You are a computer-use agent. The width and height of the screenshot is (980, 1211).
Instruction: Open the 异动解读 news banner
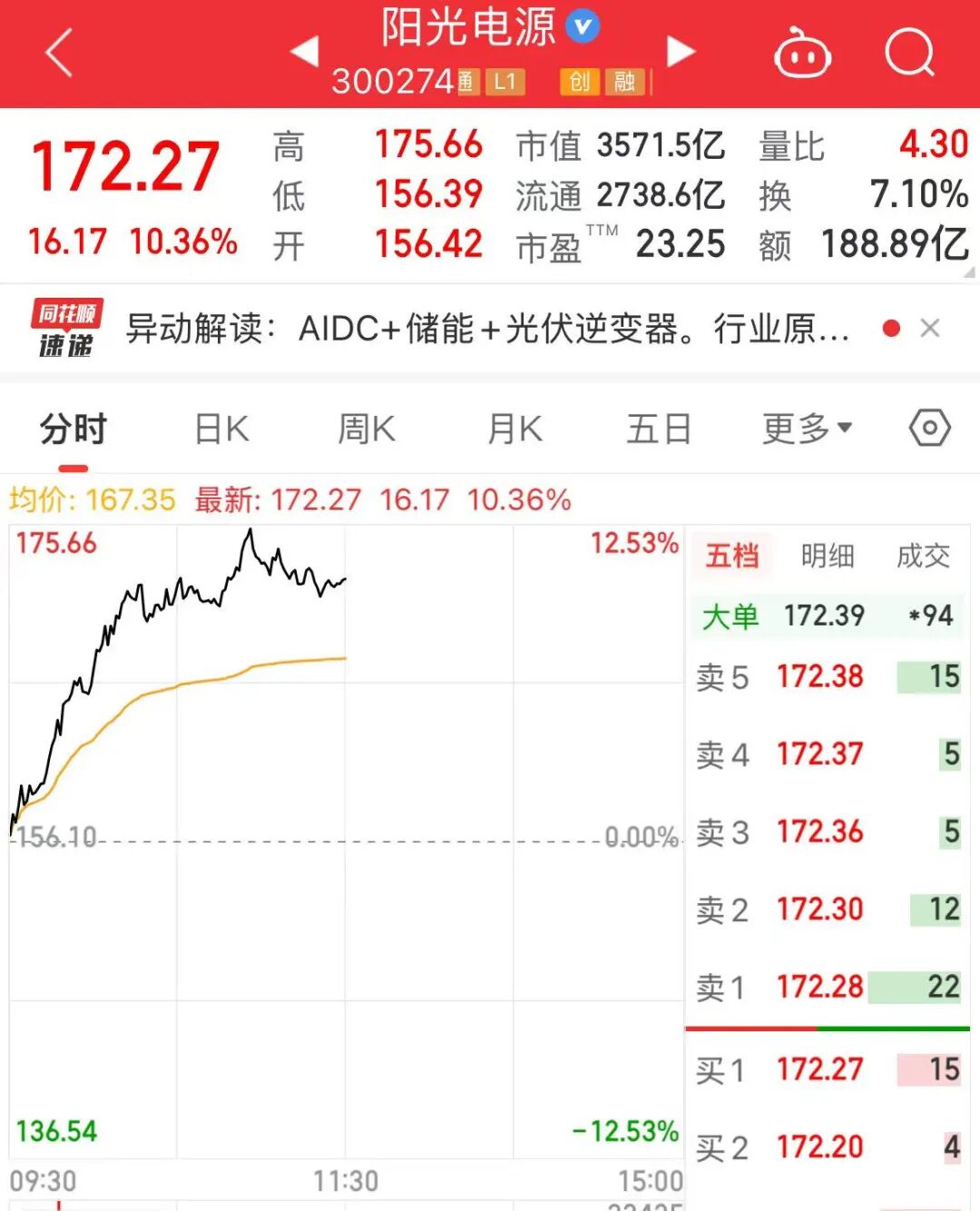point(485,329)
